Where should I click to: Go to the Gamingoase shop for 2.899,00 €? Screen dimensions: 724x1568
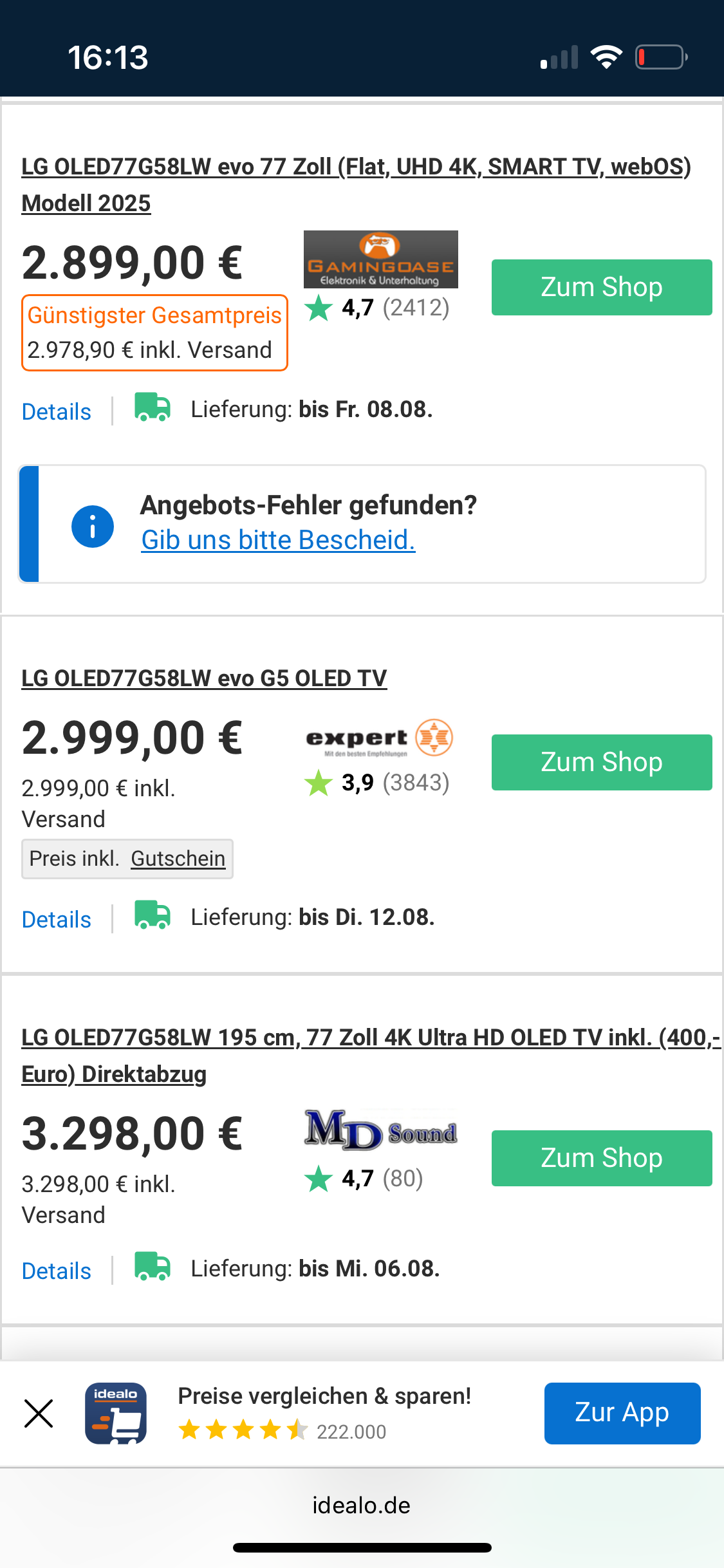[x=601, y=287]
